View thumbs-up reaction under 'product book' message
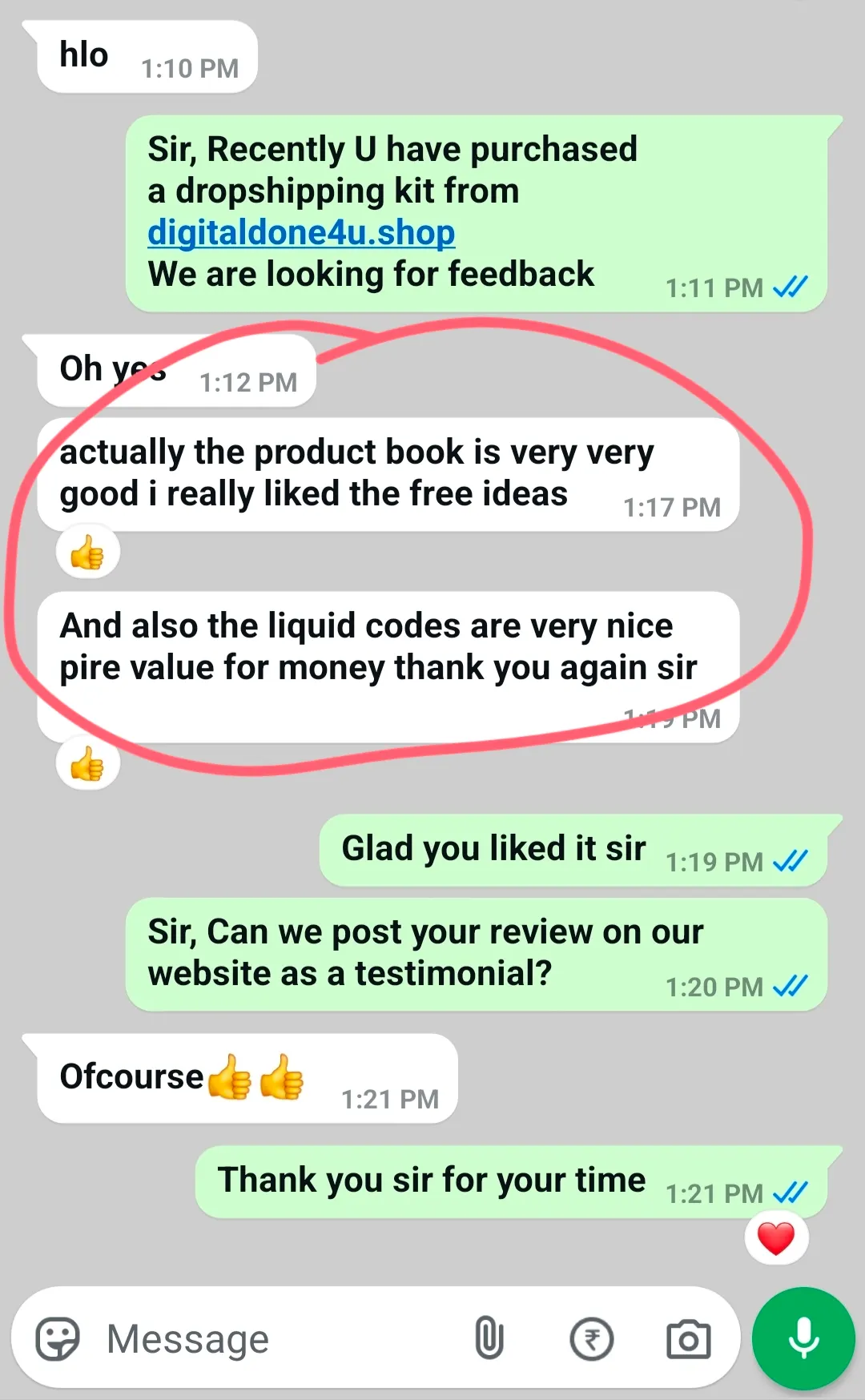This screenshot has width=865, height=1400. (x=87, y=553)
